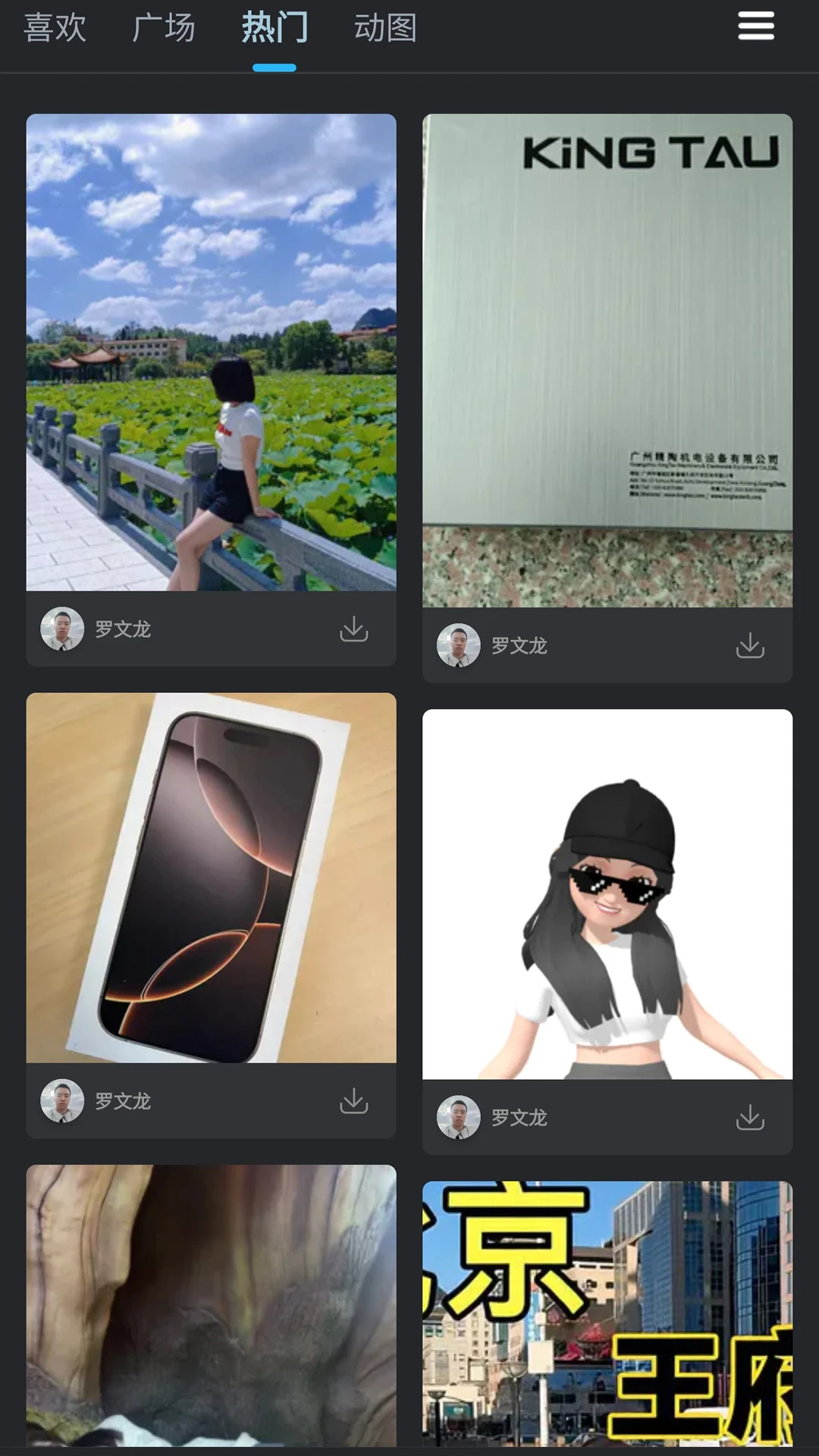Image resolution: width=819 pixels, height=1456 pixels.
Task: Switch to the 广场 tab
Action: (x=164, y=28)
